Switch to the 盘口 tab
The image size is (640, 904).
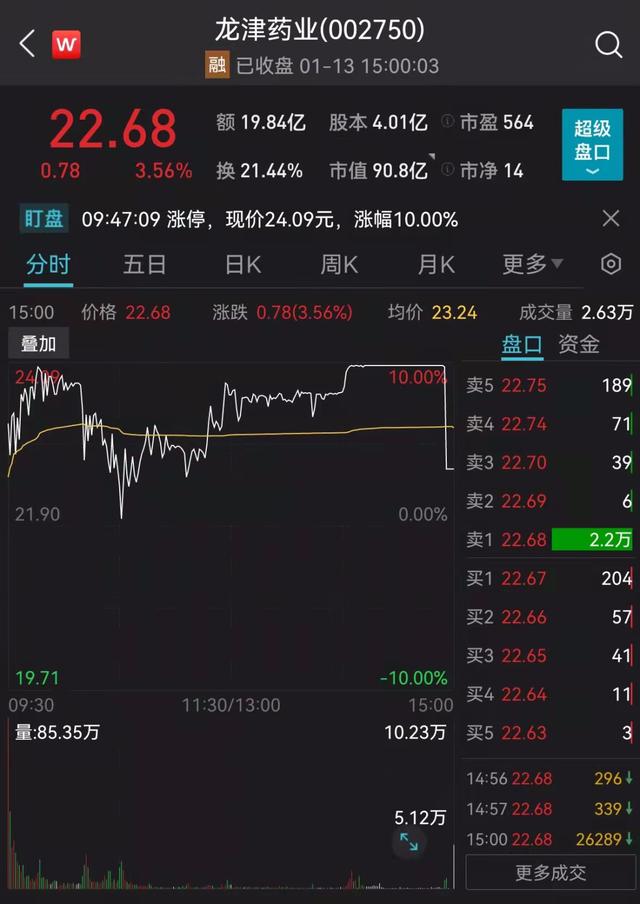[521, 345]
